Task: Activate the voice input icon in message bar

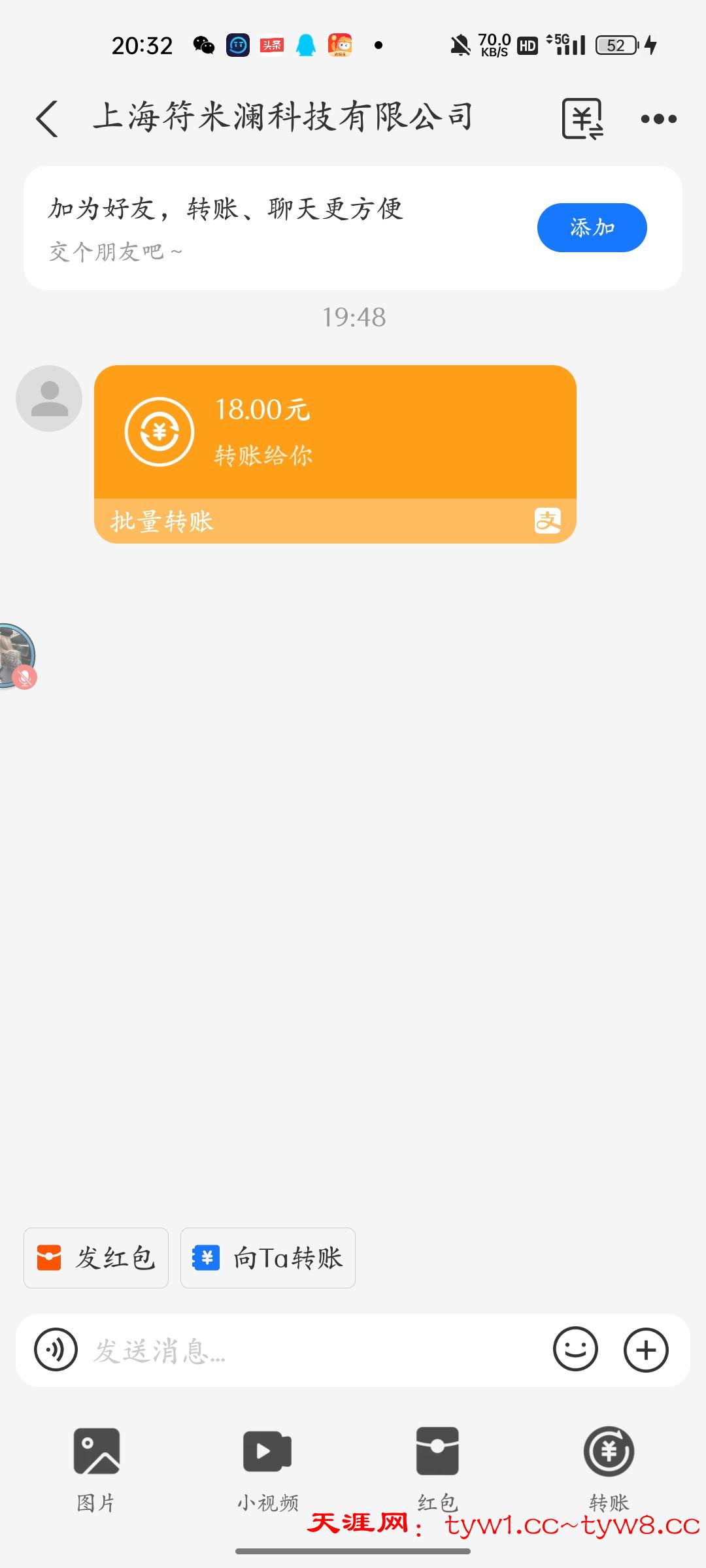Action: pyautogui.click(x=56, y=1349)
